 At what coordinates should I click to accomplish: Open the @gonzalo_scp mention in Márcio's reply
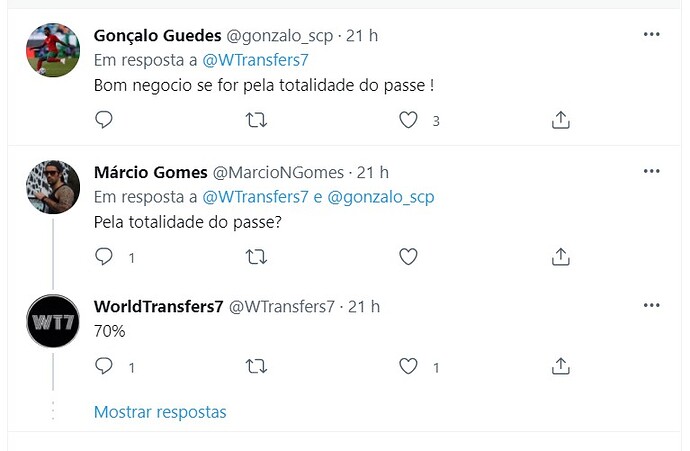tap(380, 197)
